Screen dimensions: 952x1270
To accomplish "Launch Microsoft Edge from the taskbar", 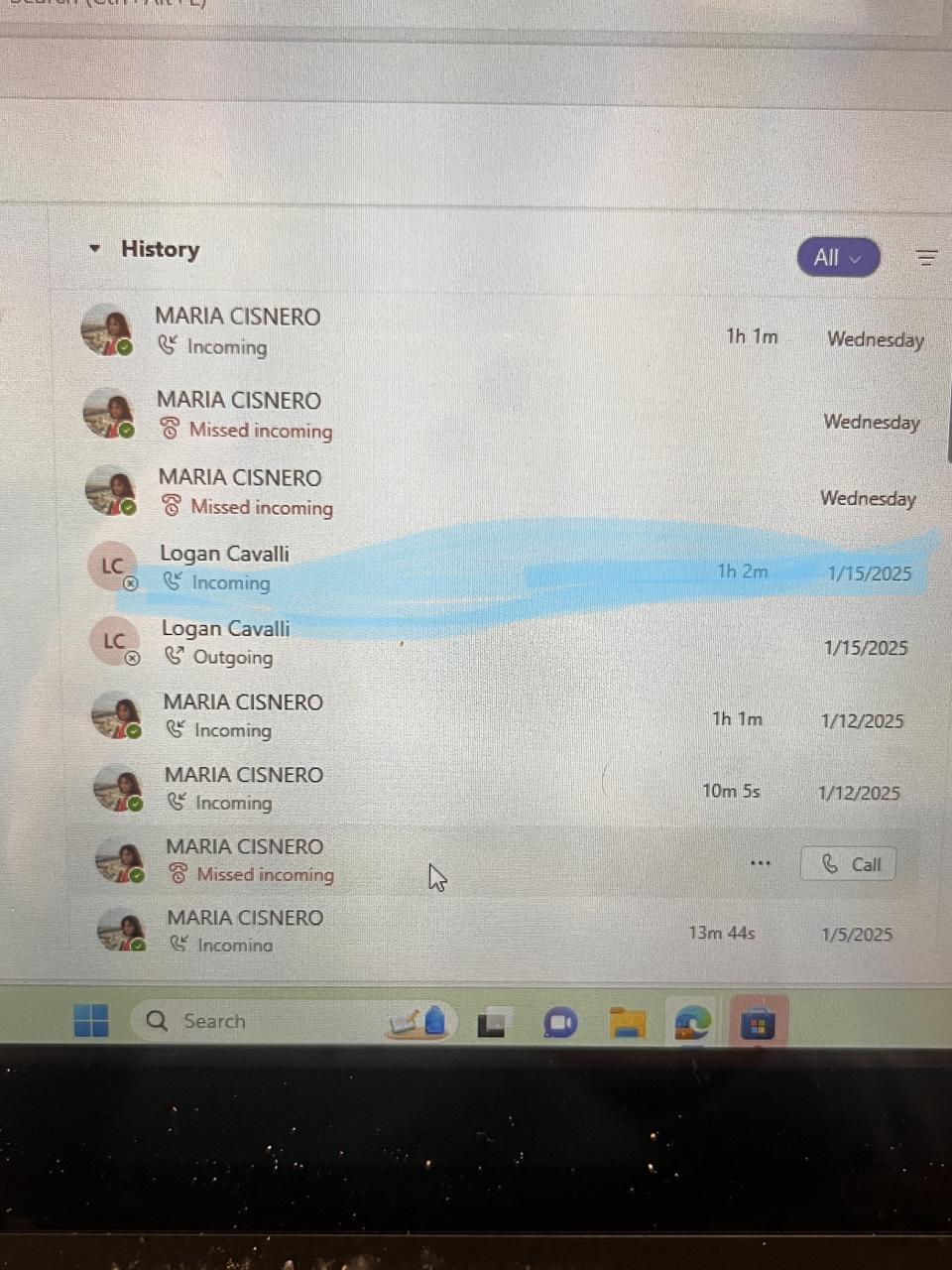I will click(692, 1022).
